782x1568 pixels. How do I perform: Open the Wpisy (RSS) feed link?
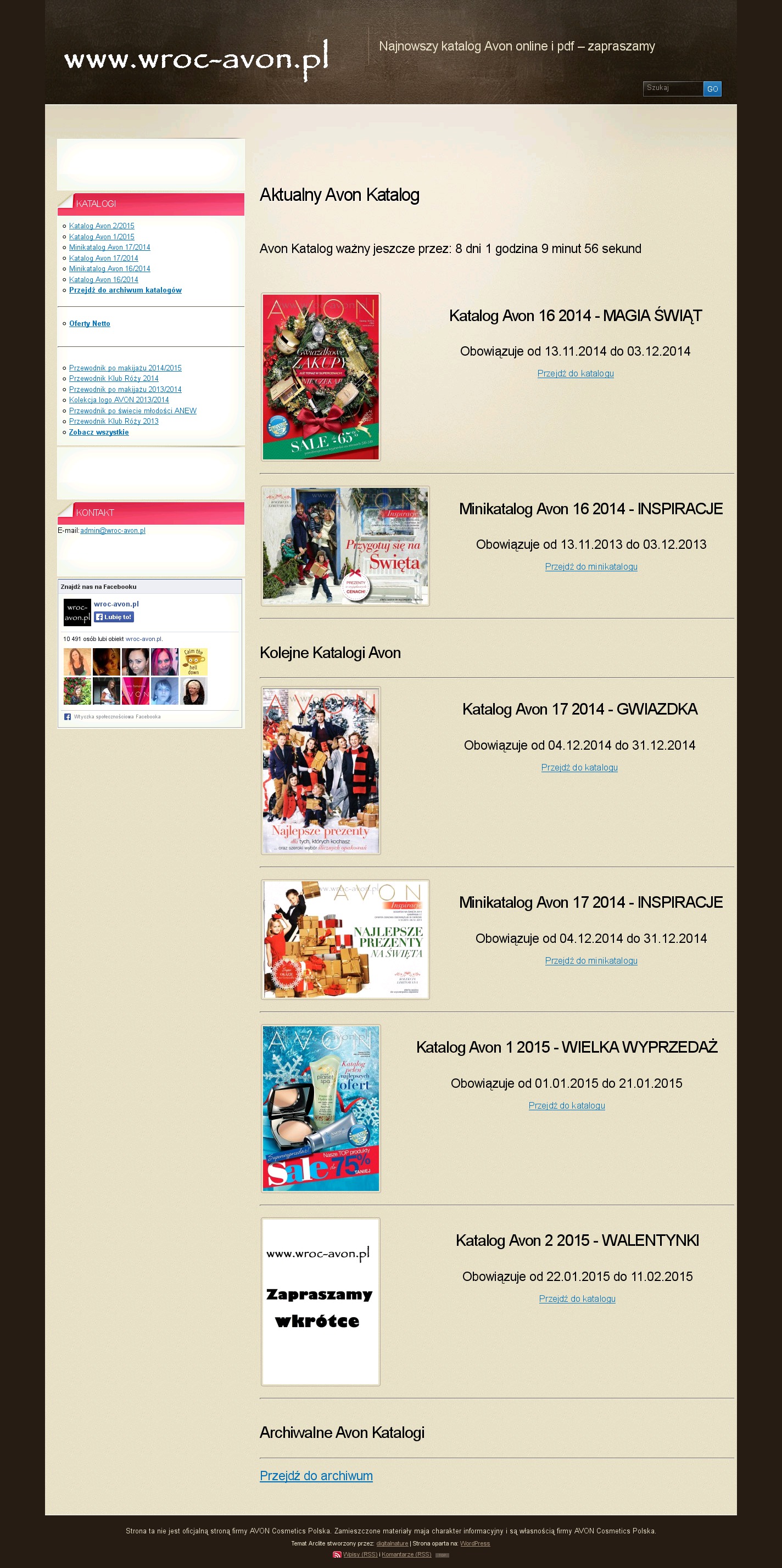(x=359, y=1554)
